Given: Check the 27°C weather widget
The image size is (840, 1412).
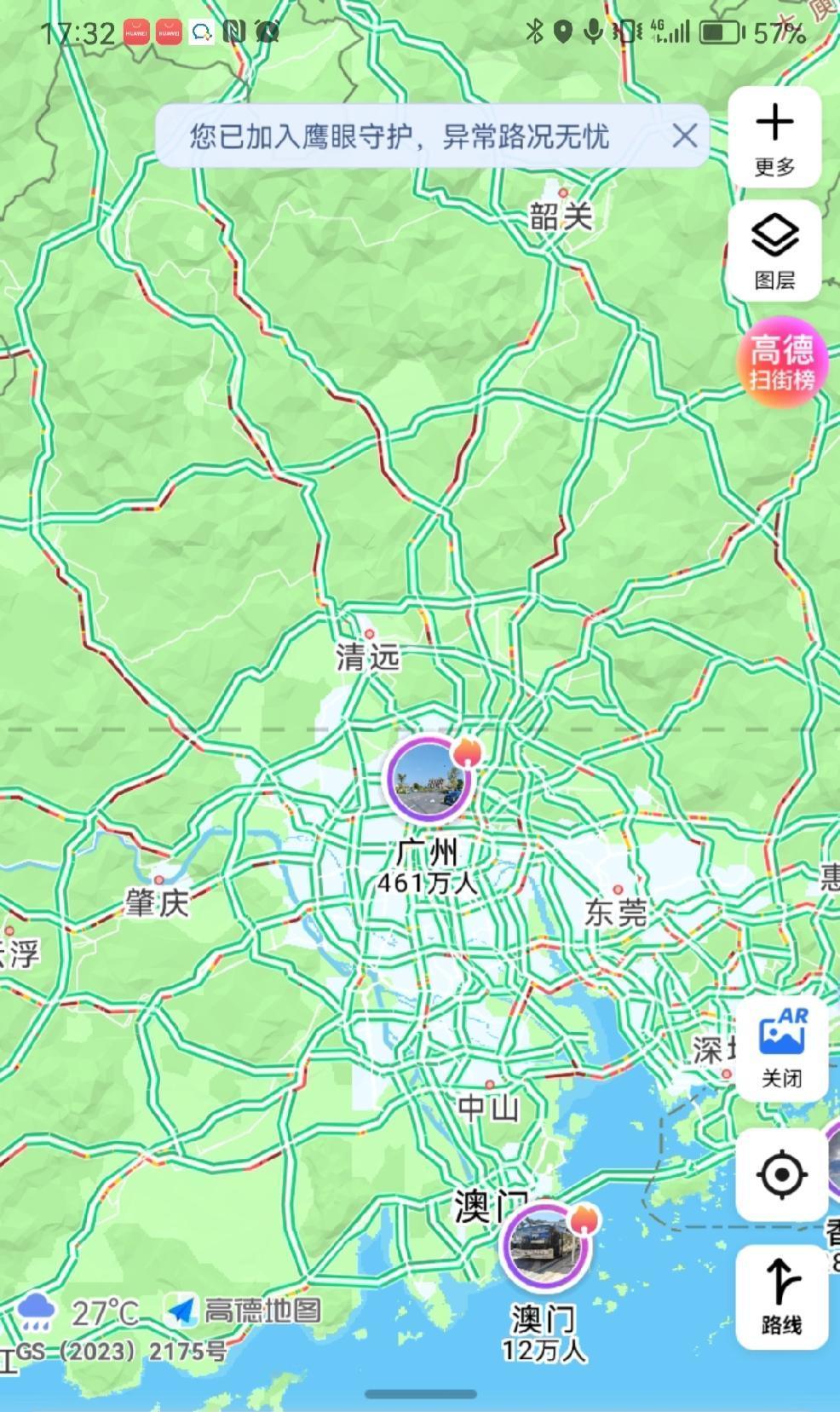Looking at the screenshot, I should point(78,1312).
